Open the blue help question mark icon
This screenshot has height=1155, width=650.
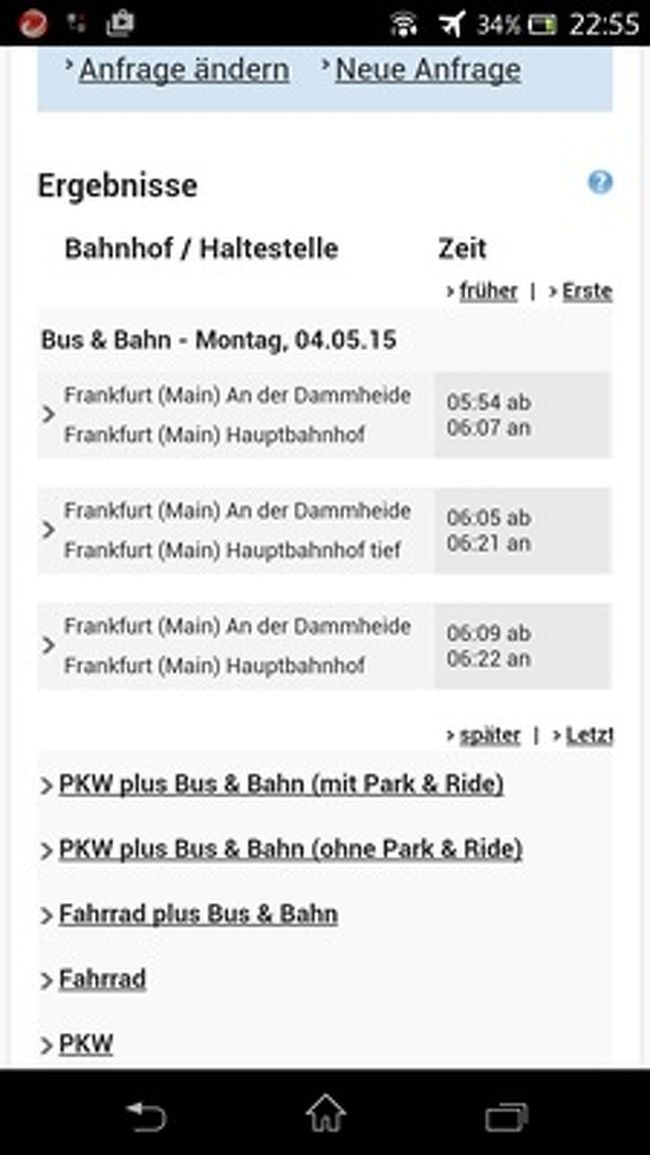pyautogui.click(x=600, y=182)
